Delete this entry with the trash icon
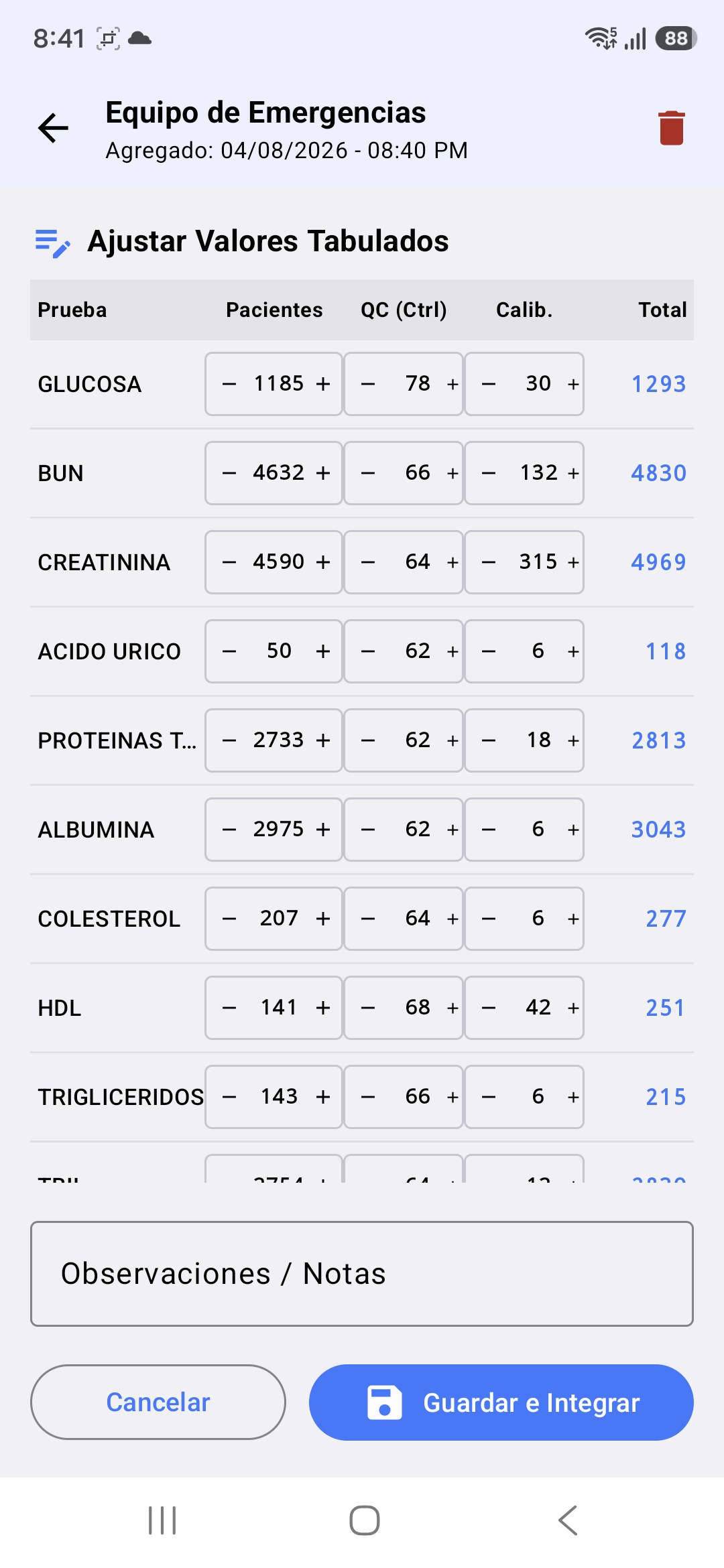 671,128
